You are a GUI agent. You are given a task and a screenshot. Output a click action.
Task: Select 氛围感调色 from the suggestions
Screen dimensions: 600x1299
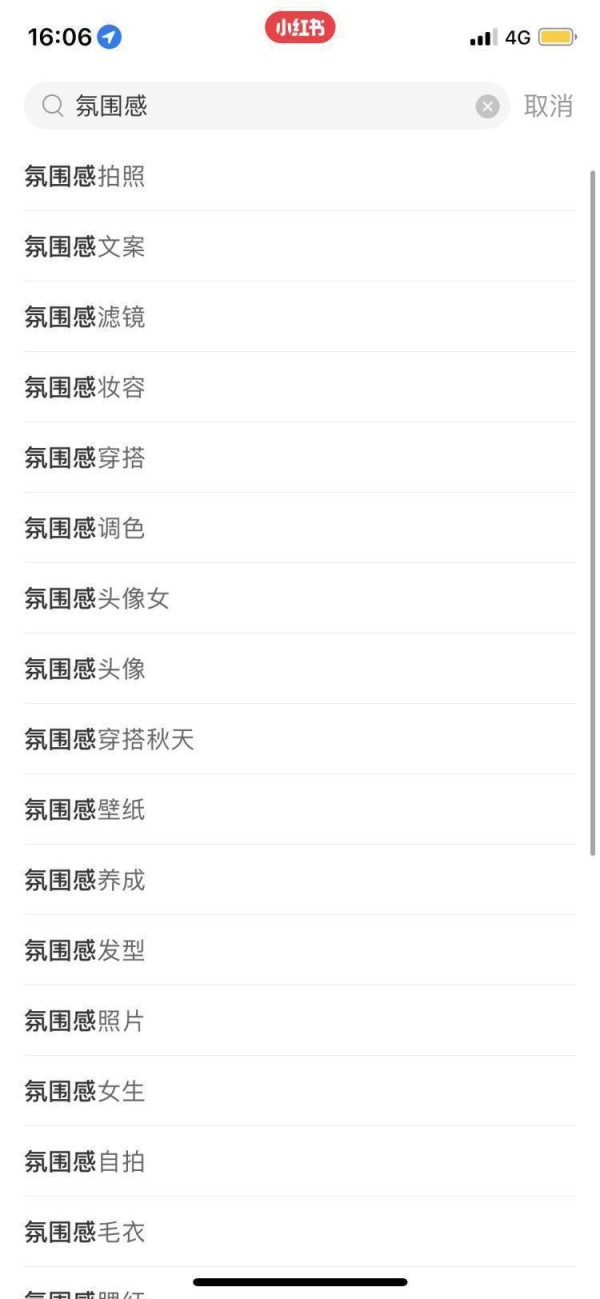pyautogui.click(x=300, y=528)
